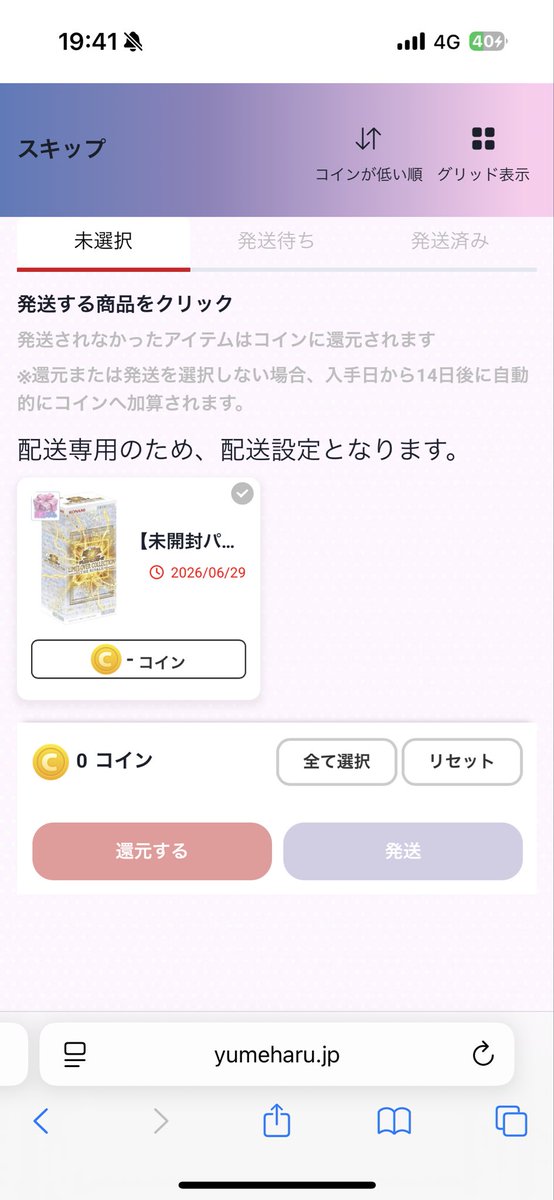Open the Safari page menu icon

tap(75, 1054)
